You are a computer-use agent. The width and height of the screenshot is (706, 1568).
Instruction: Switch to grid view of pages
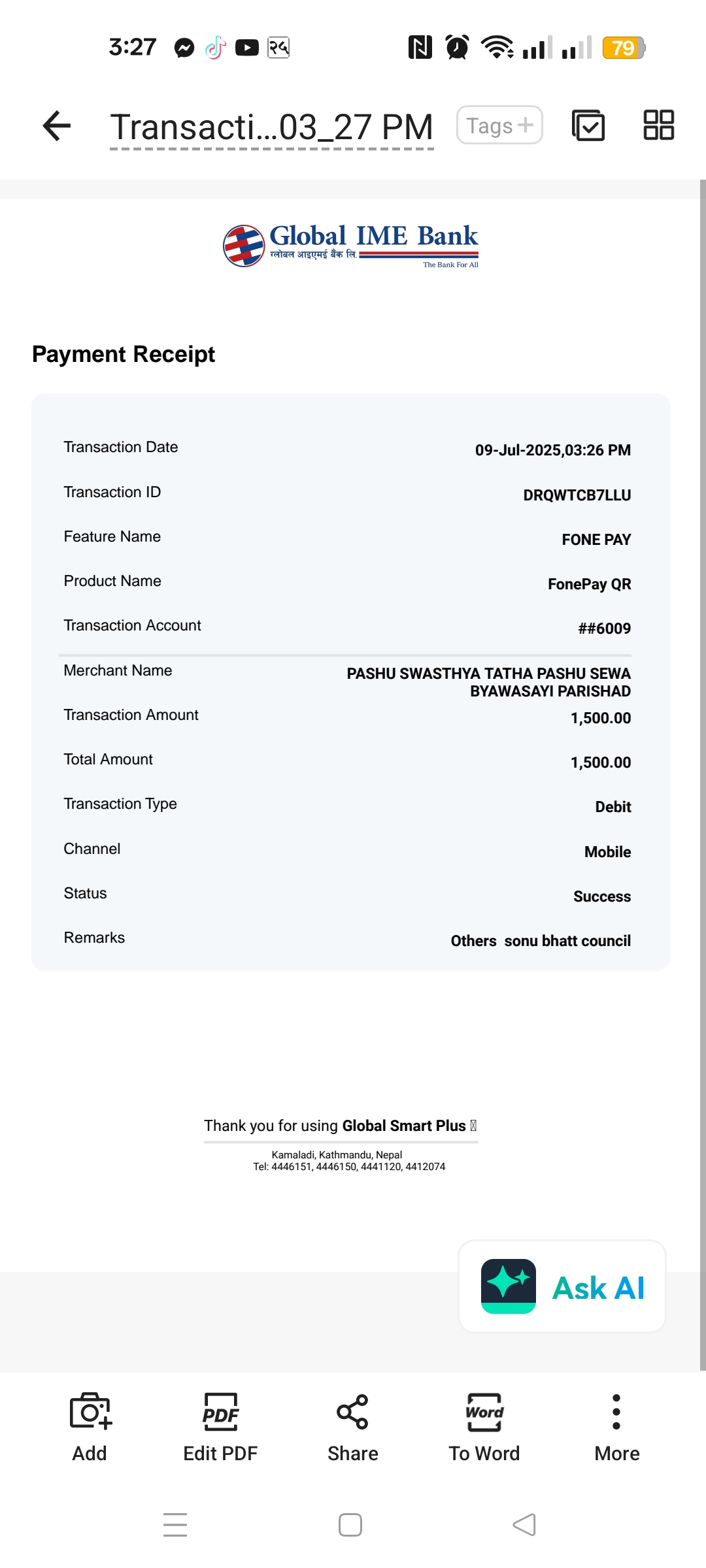pyautogui.click(x=658, y=125)
